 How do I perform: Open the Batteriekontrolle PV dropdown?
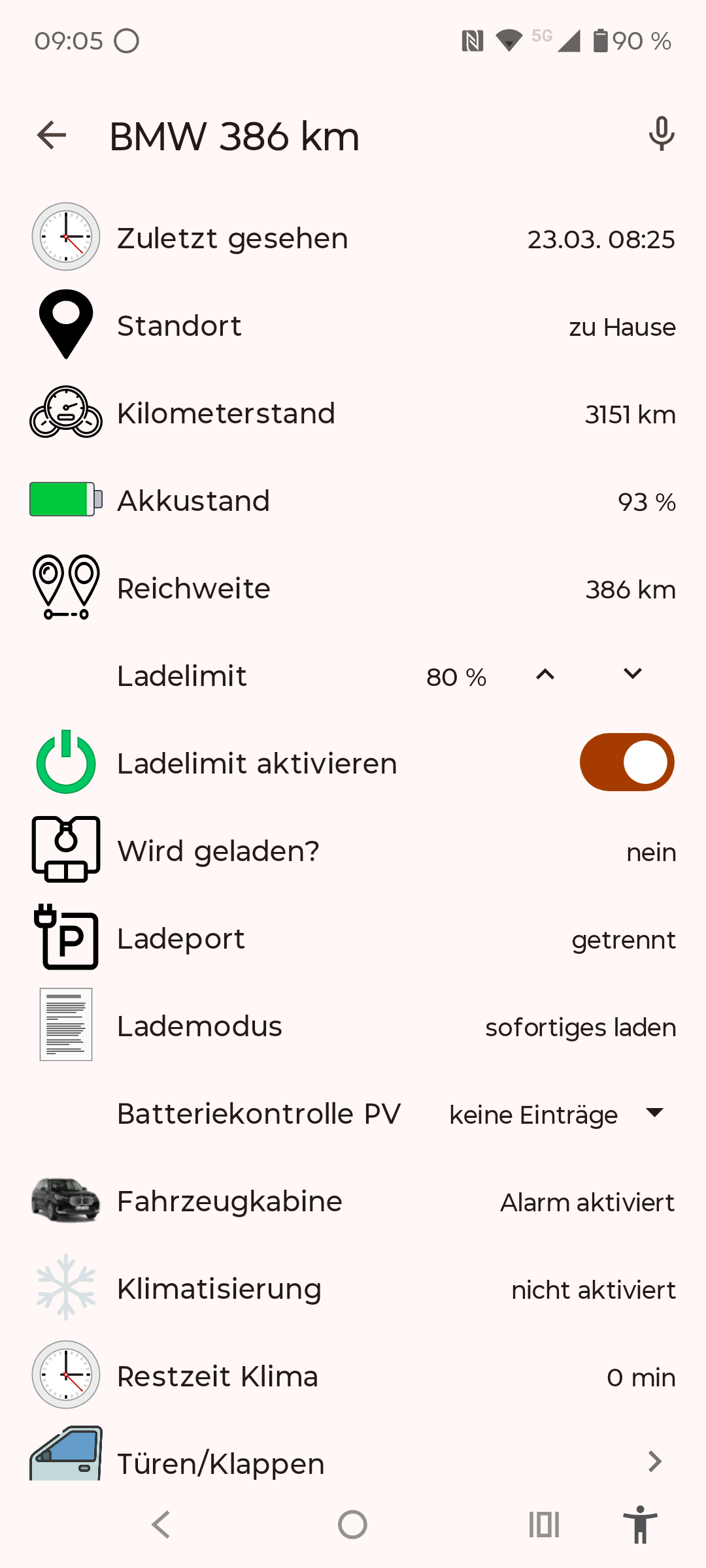(556, 1114)
